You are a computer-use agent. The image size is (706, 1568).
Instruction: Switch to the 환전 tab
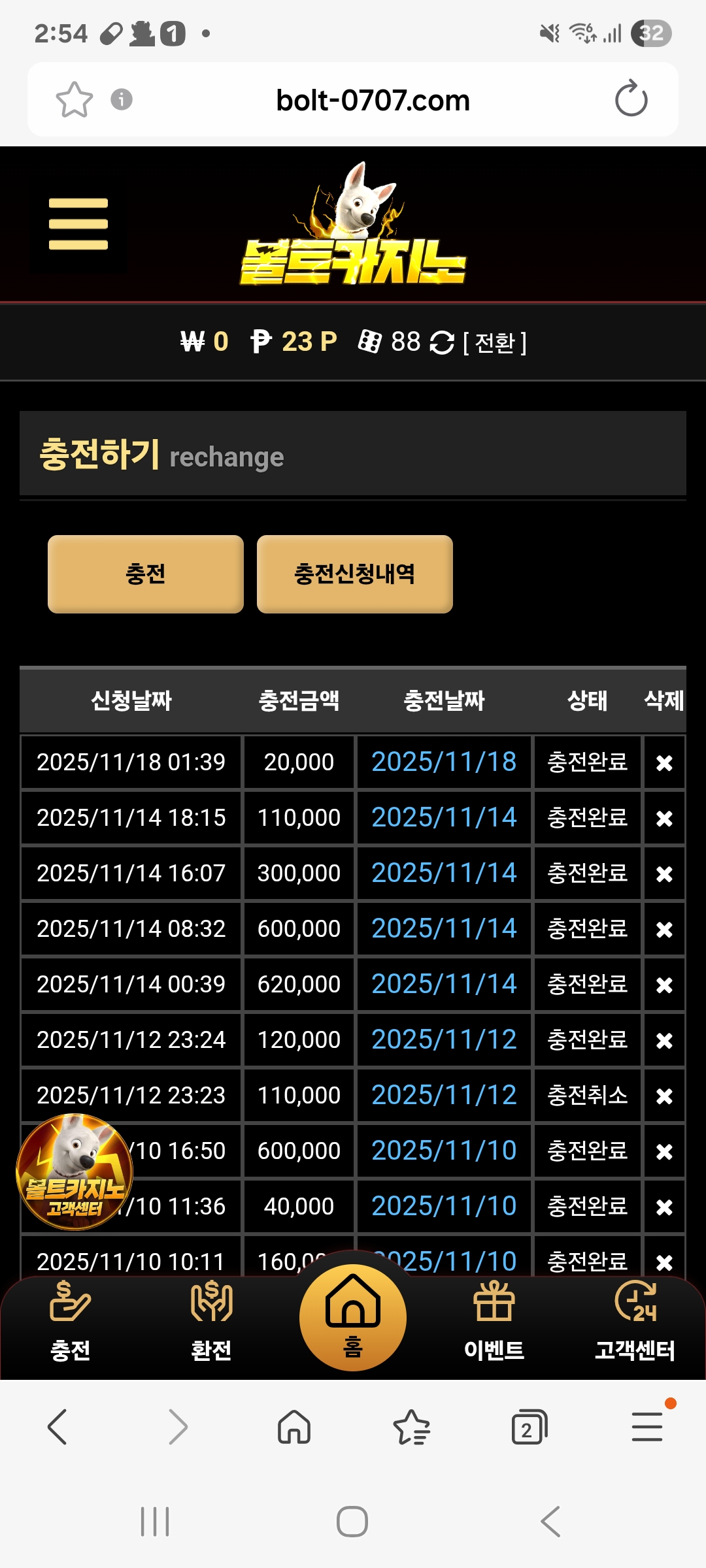[211, 1320]
